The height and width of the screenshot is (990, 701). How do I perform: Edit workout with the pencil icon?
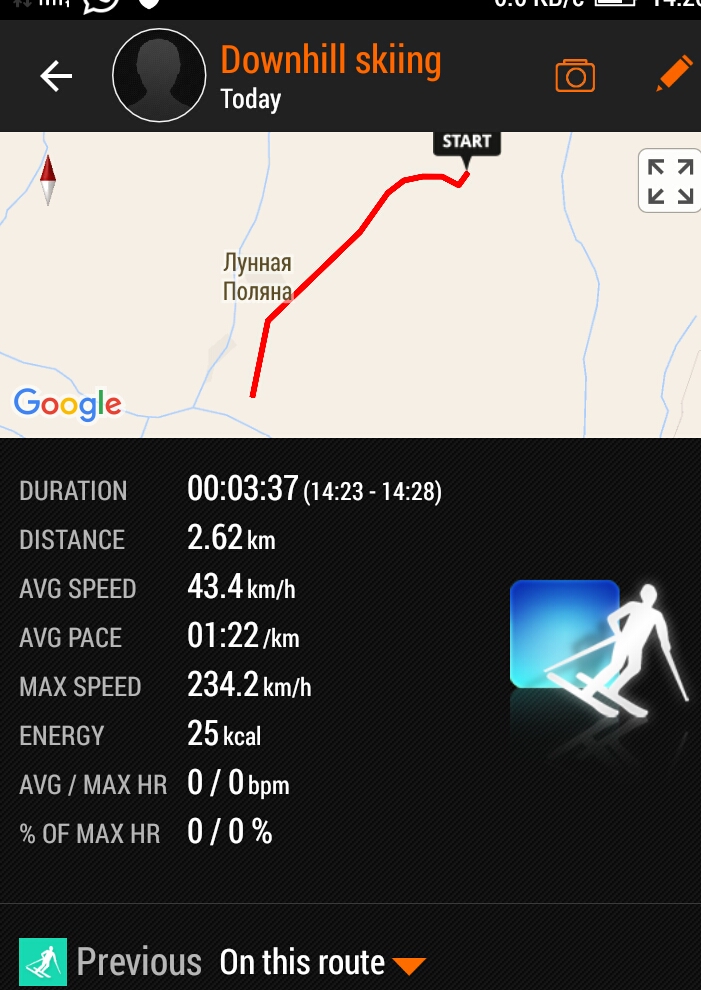[674, 75]
